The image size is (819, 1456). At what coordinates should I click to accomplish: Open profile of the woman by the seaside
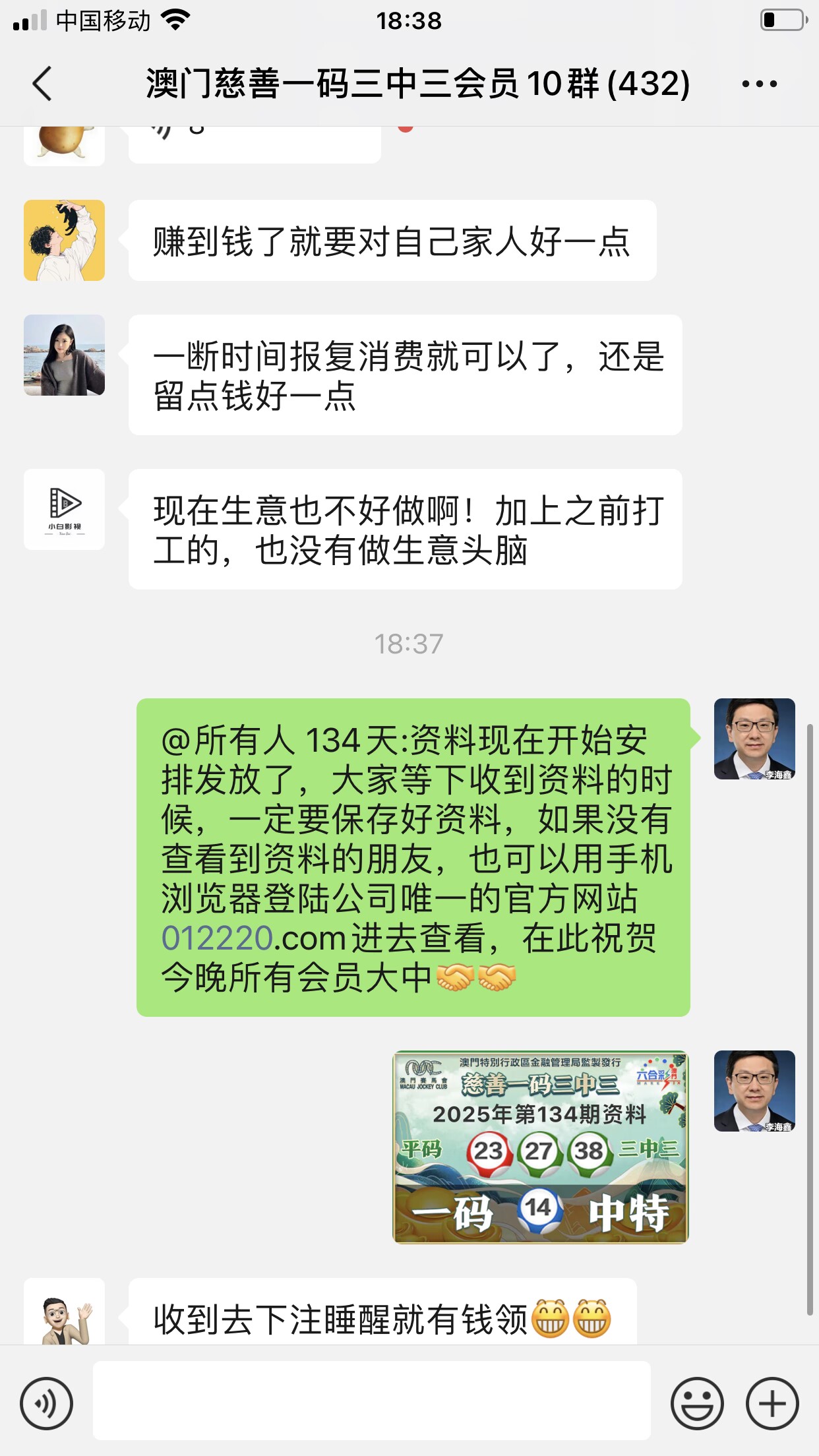click(x=64, y=355)
